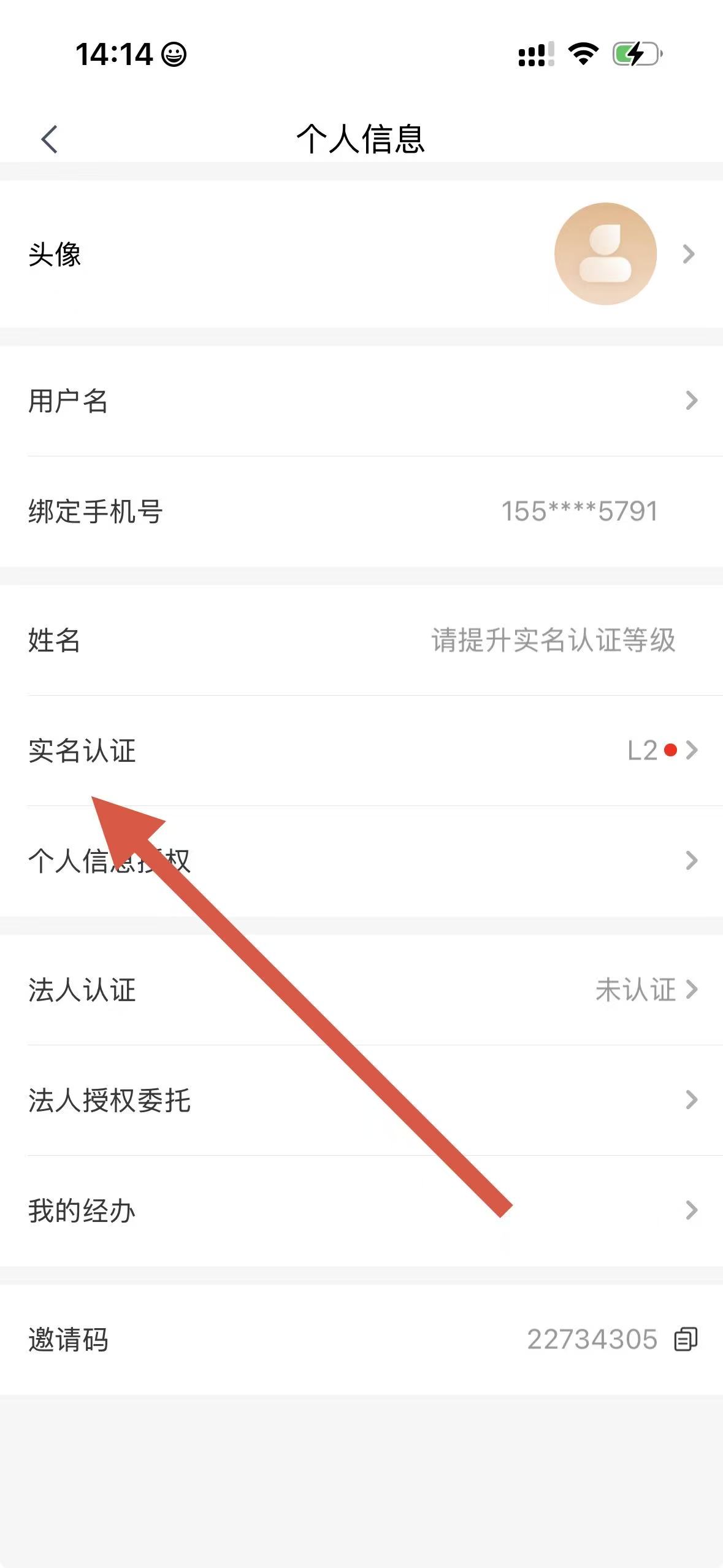Image resolution: width=723 pixels, height=1568 pixels.
Task: Open 法人认证 unverified row
Action: (x=361, y=990)
